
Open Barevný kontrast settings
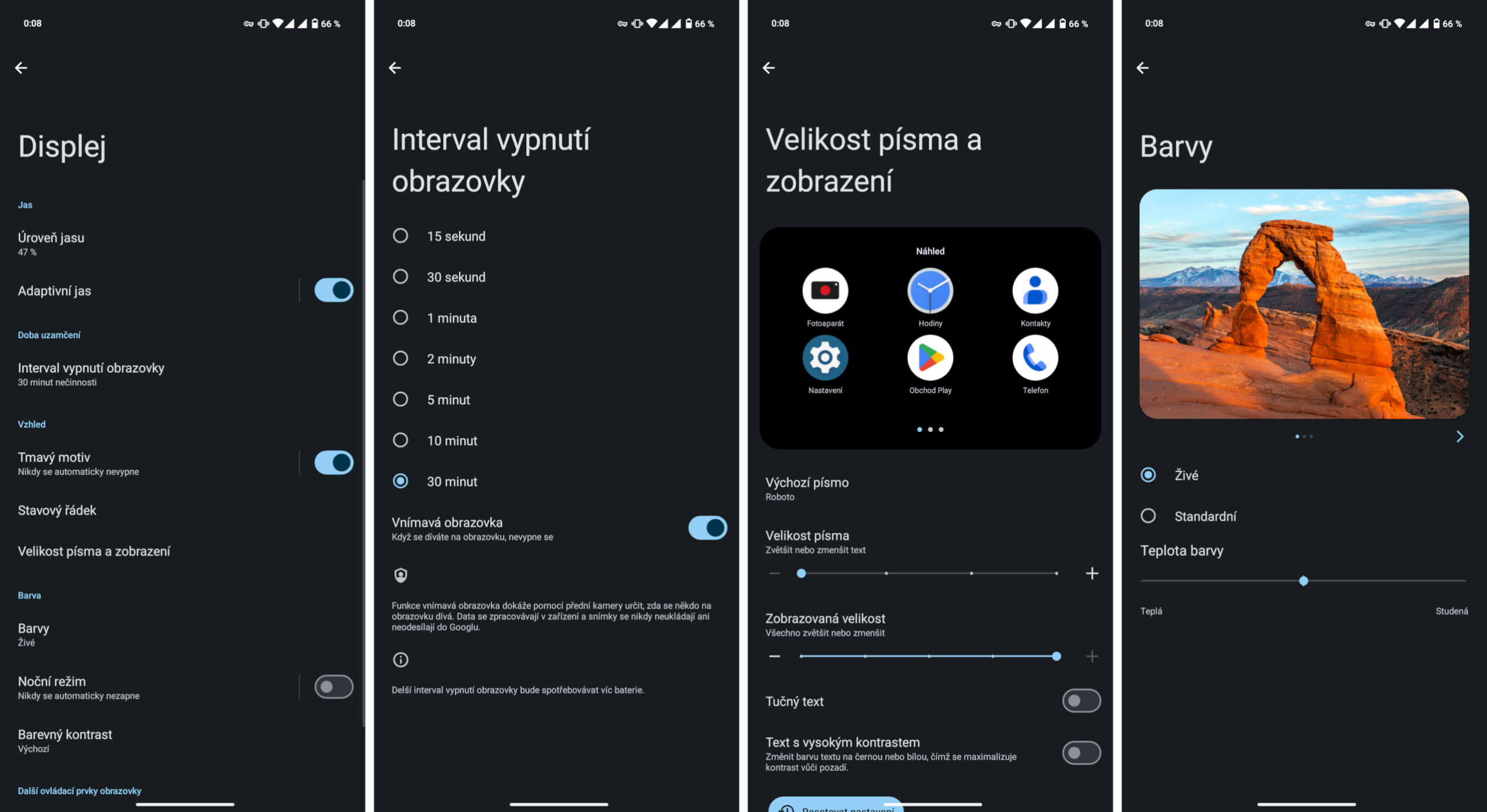tap(65, 741)
